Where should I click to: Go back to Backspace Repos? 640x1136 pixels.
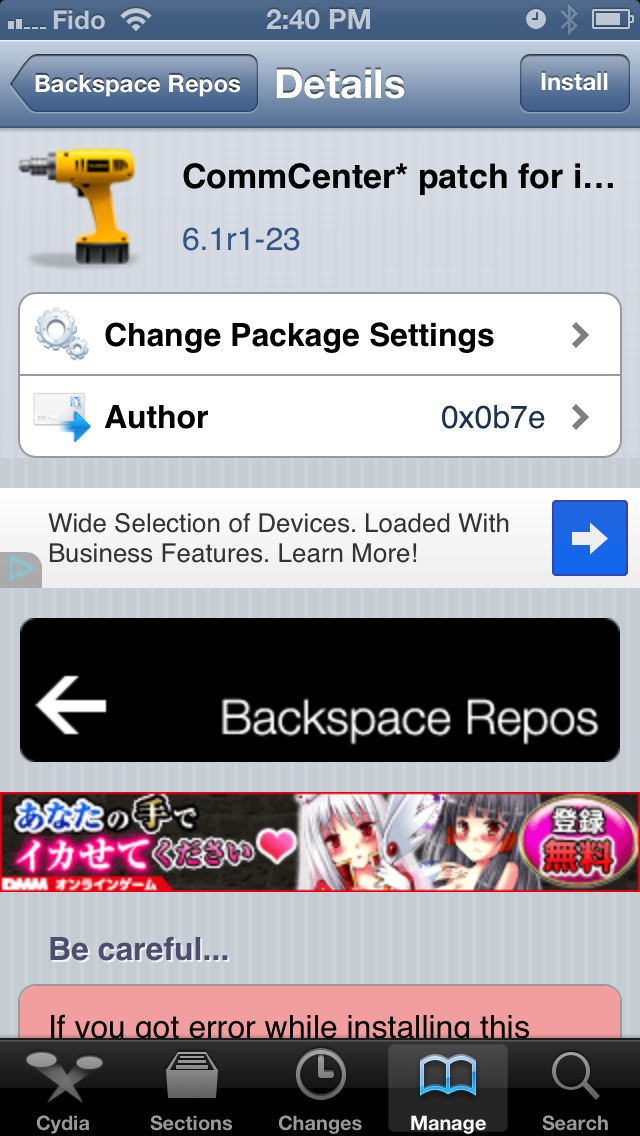[135, 84]
